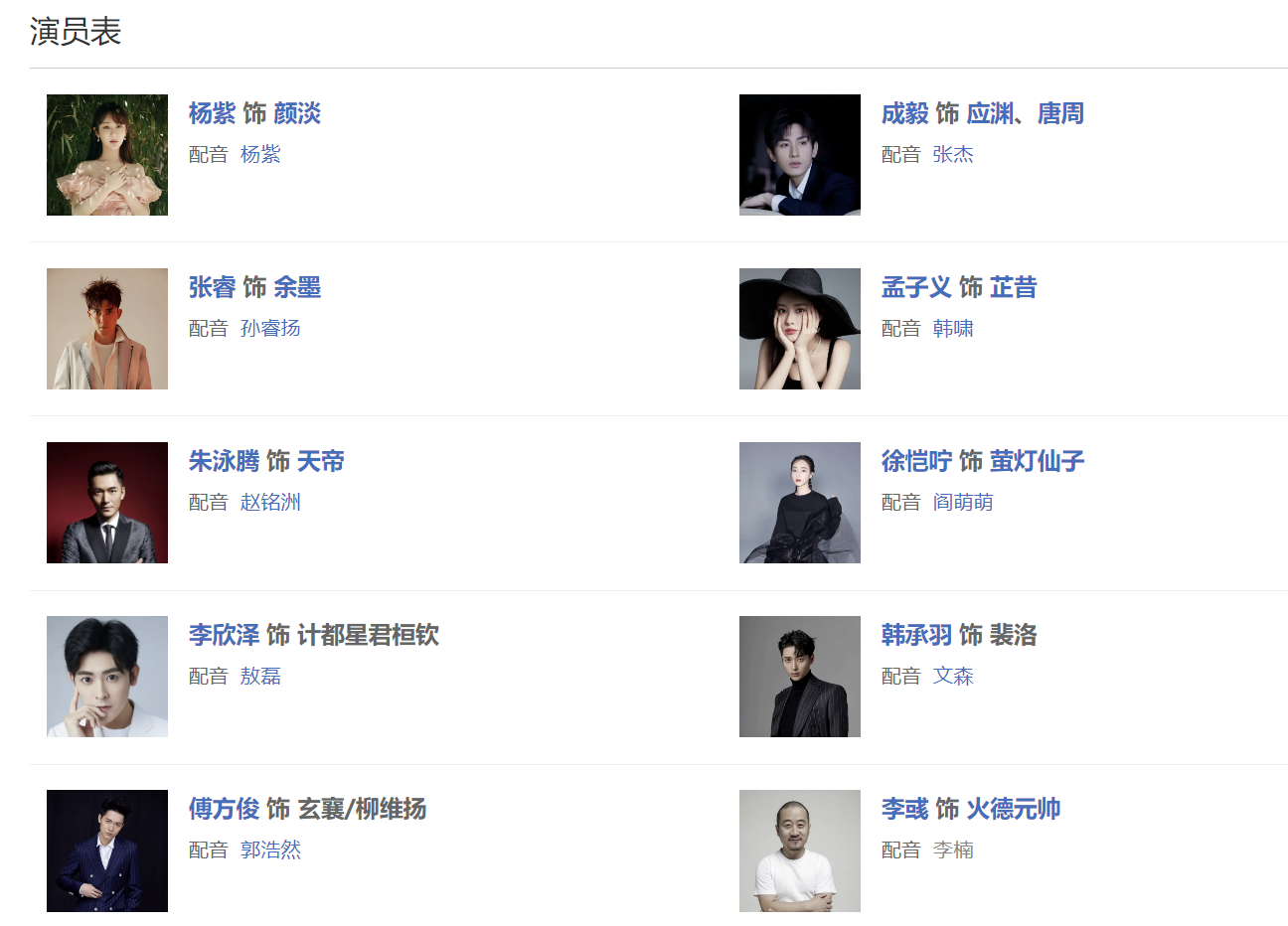Open actor link 成毅
Screen dimensions: 1288x926
[904, 113]
